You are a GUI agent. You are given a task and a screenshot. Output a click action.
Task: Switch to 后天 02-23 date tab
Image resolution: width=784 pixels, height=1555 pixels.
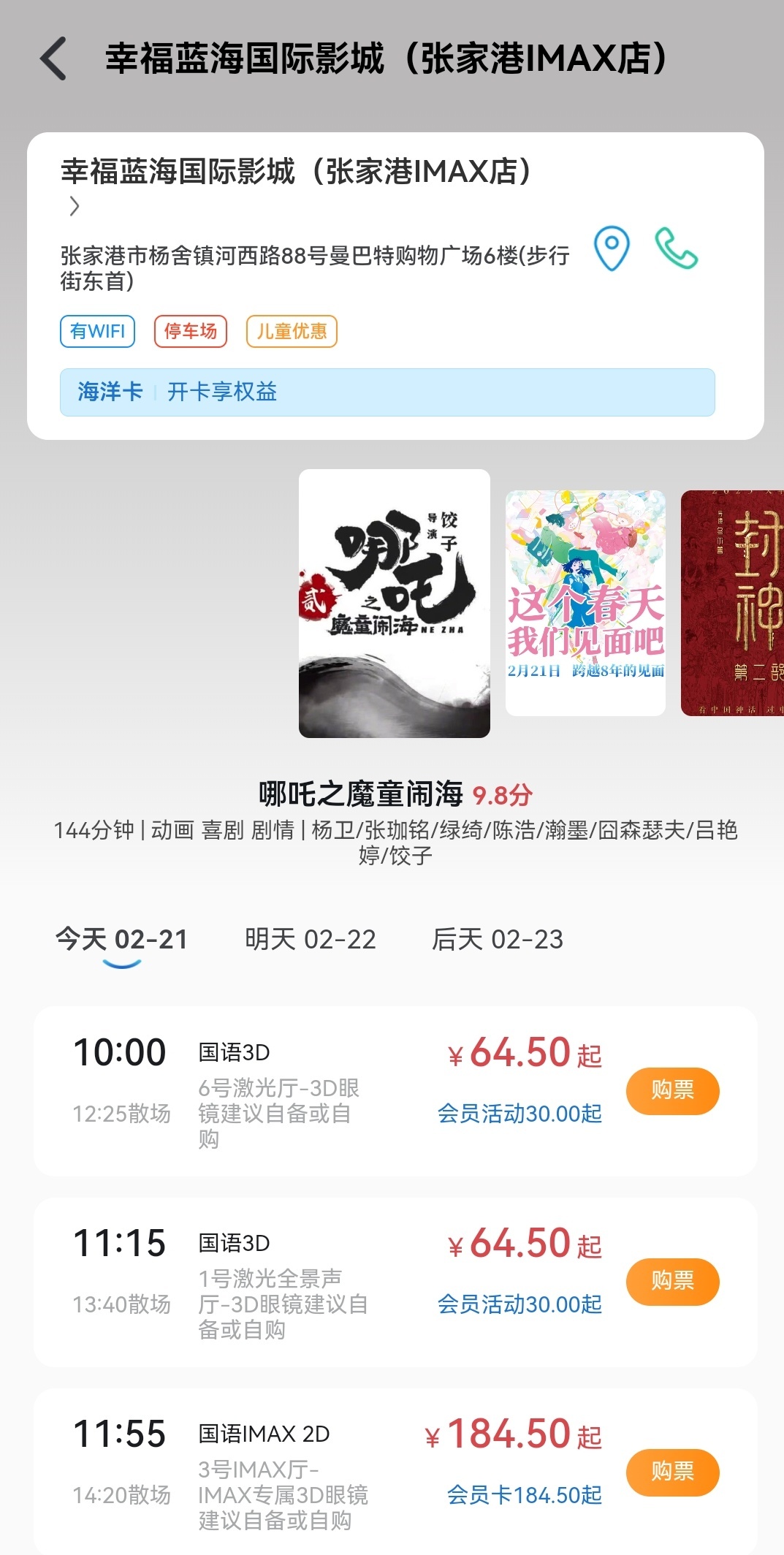[x=498, y=940]
